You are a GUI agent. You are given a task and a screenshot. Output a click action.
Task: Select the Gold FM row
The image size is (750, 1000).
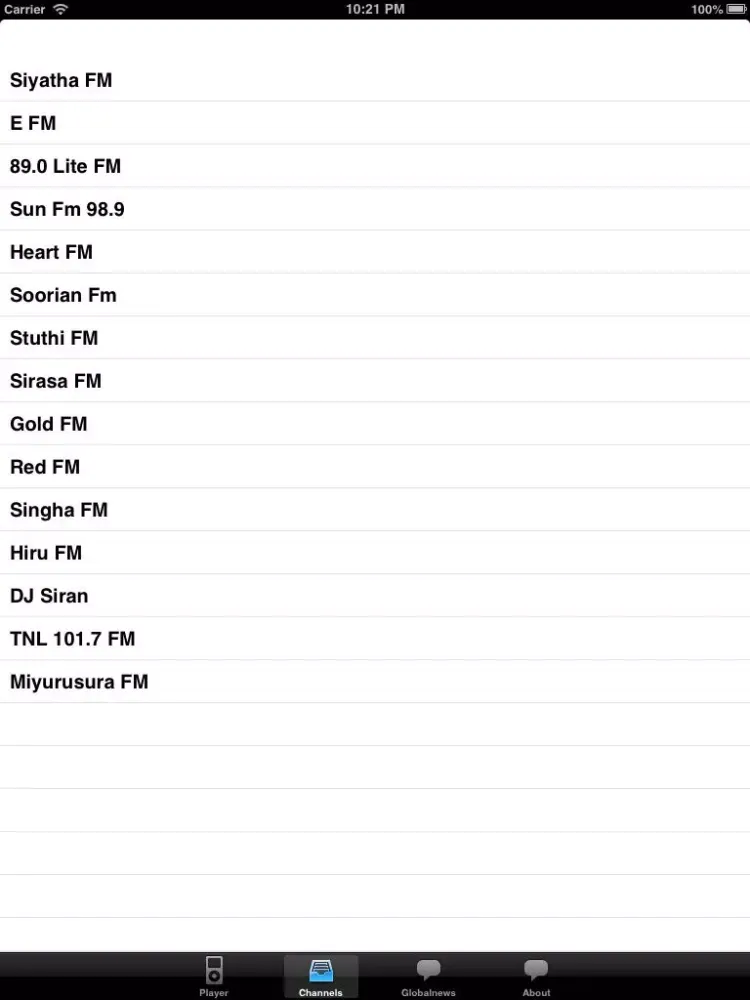[49, 424]
